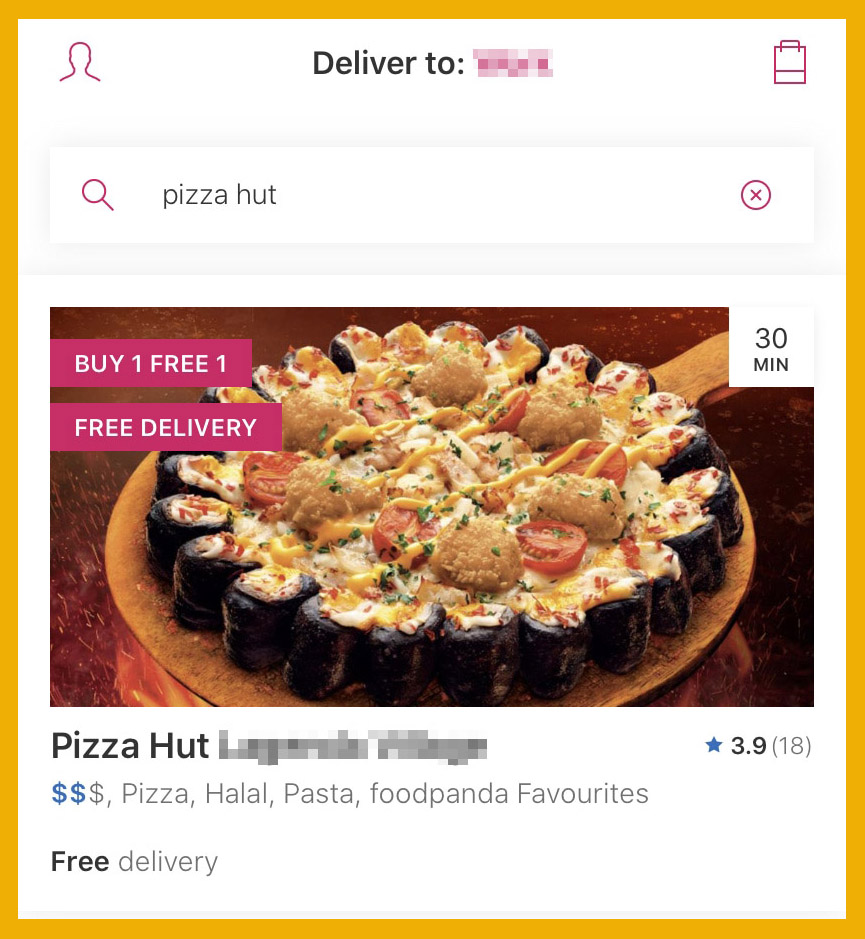The width and height of the screenshot is (865, 939).
Task: Open the shopping bag cart
Action: pyautogui.click(x=789, y=63)
